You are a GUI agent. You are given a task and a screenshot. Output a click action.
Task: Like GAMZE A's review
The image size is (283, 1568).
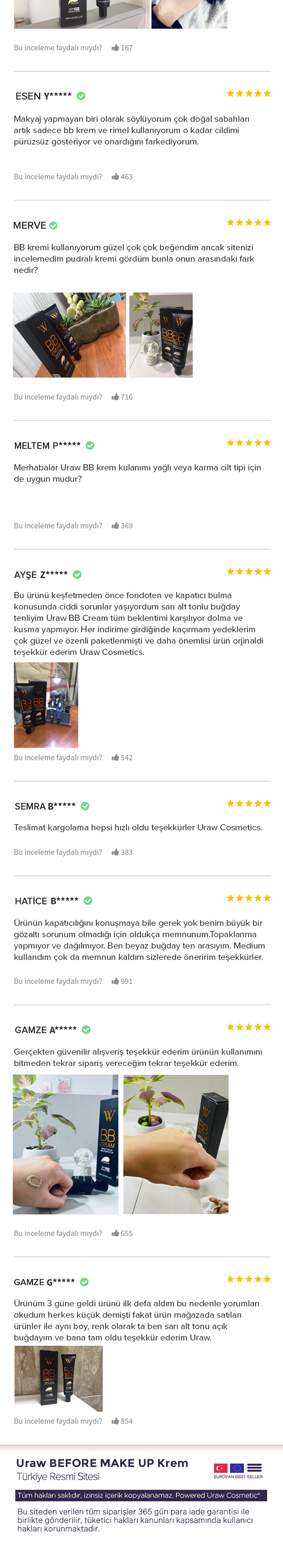click(x=115, y=1233)
